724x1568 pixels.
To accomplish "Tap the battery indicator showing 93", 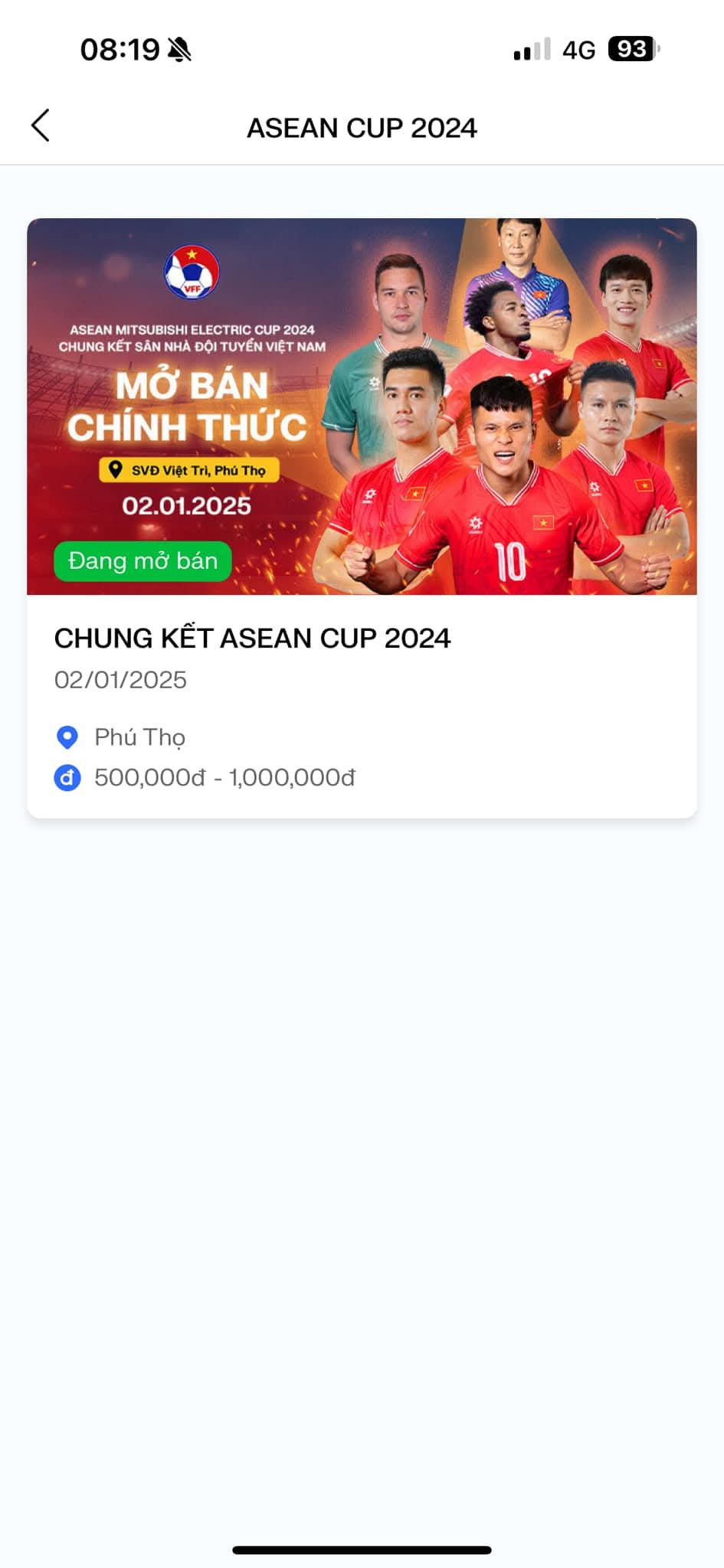I will (x=630, y=48).
